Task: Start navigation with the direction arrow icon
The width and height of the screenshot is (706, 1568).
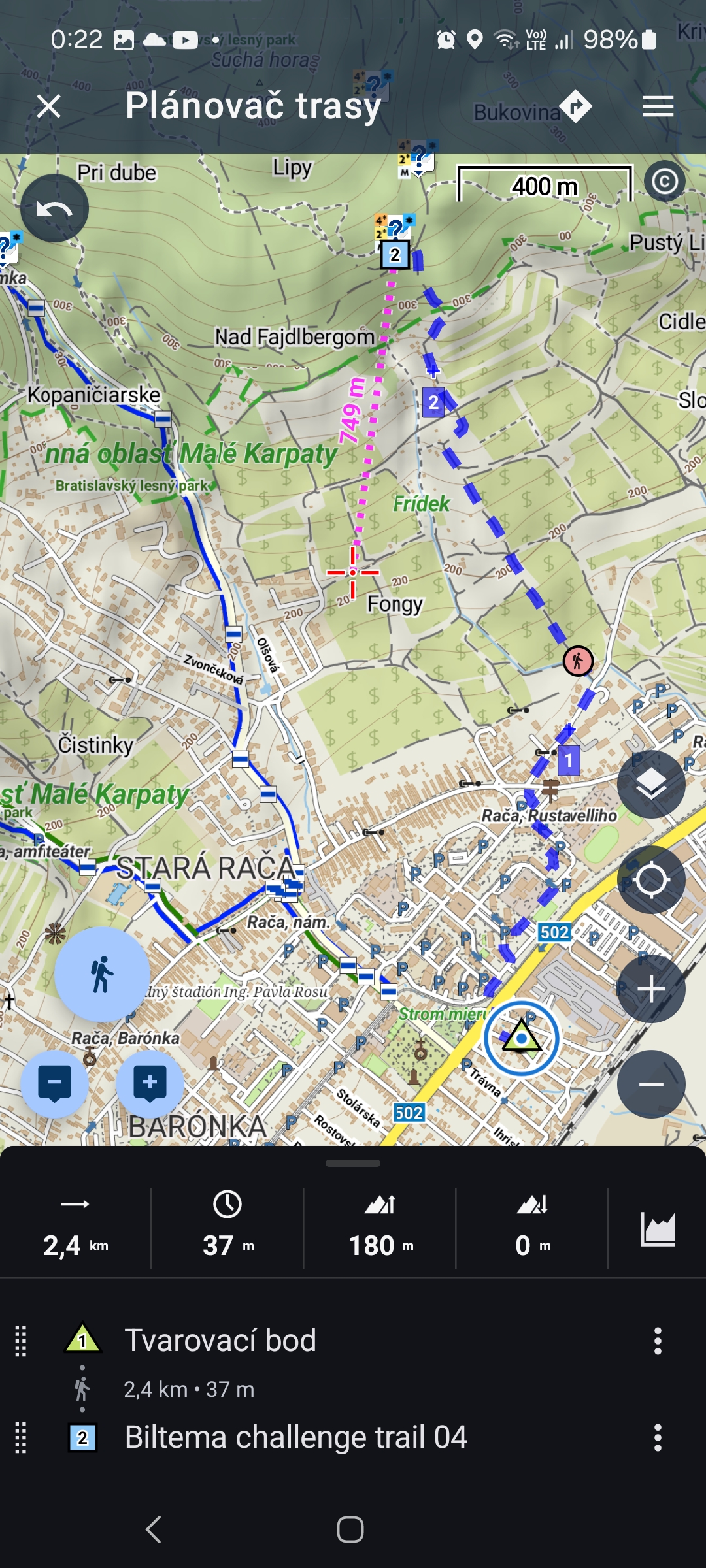Action: point(576,106)
